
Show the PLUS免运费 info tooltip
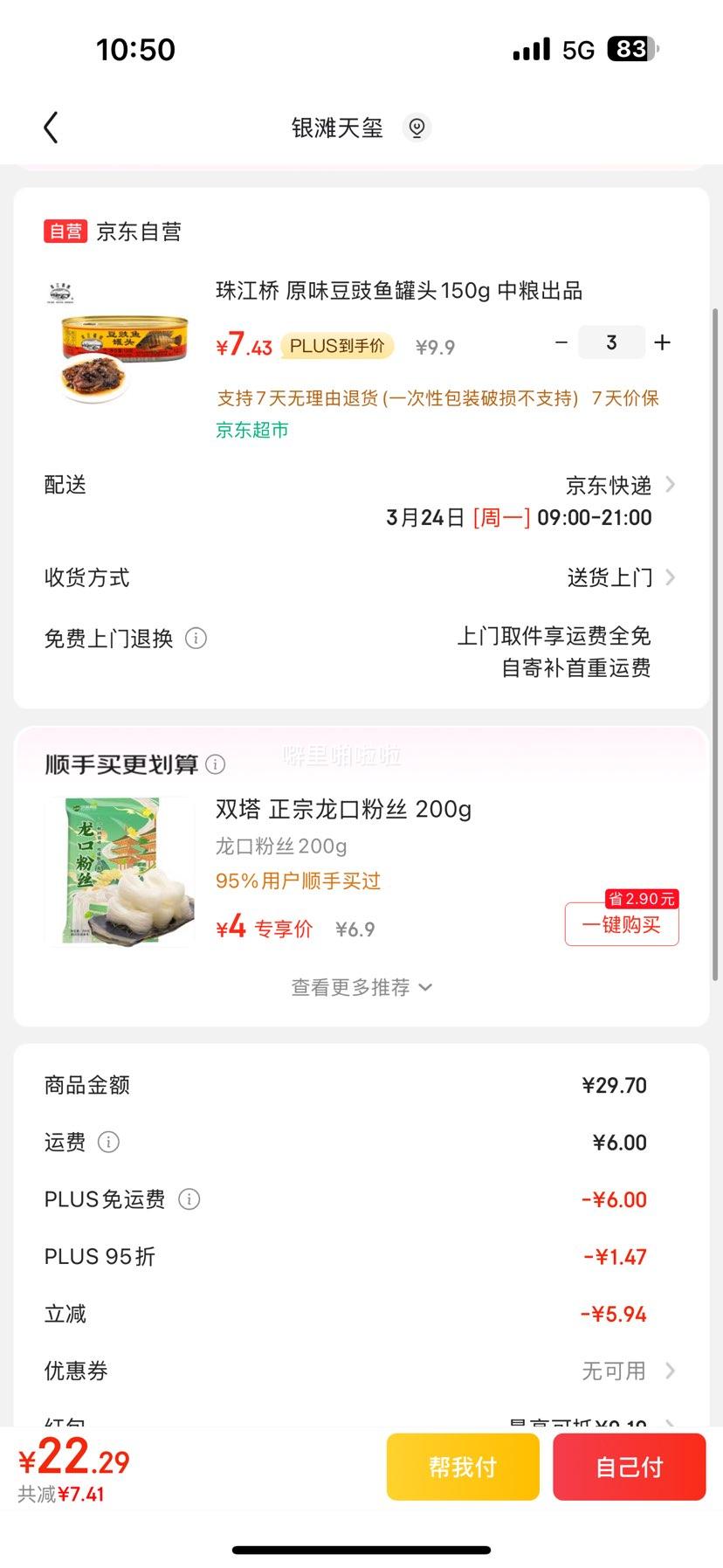[189, 1199]
